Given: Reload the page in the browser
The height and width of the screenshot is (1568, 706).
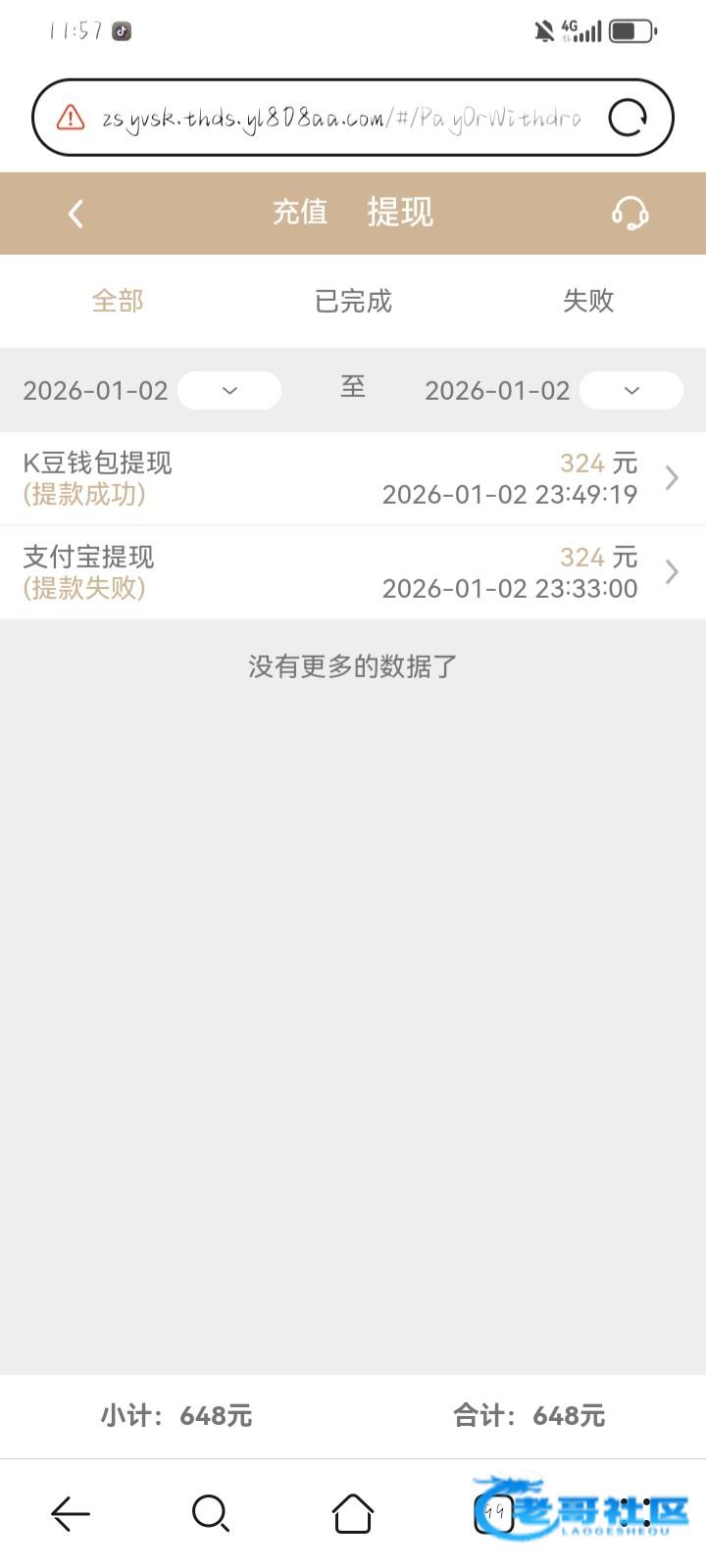Looking at the screenshot, I should [x=628, y=118].
